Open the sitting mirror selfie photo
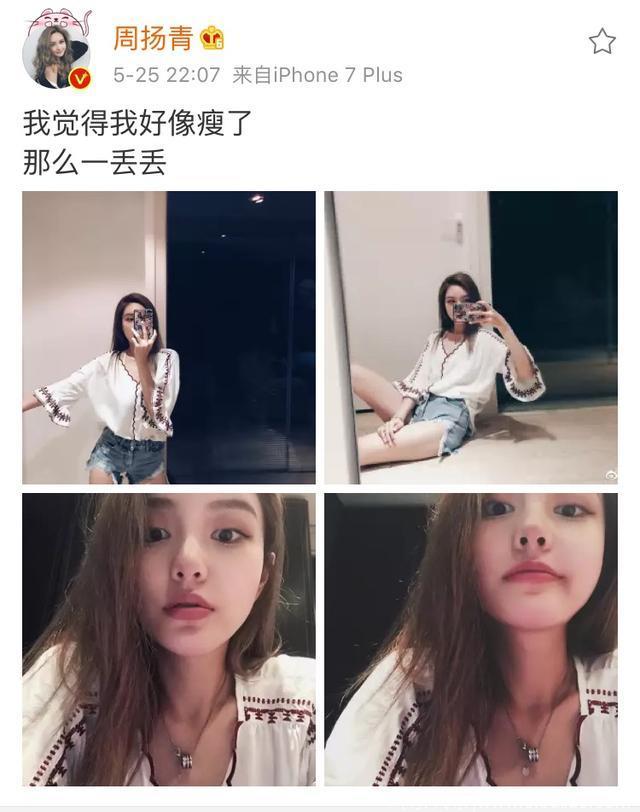The height and width of the screenshot is (812, 640). tap(471, 338)
